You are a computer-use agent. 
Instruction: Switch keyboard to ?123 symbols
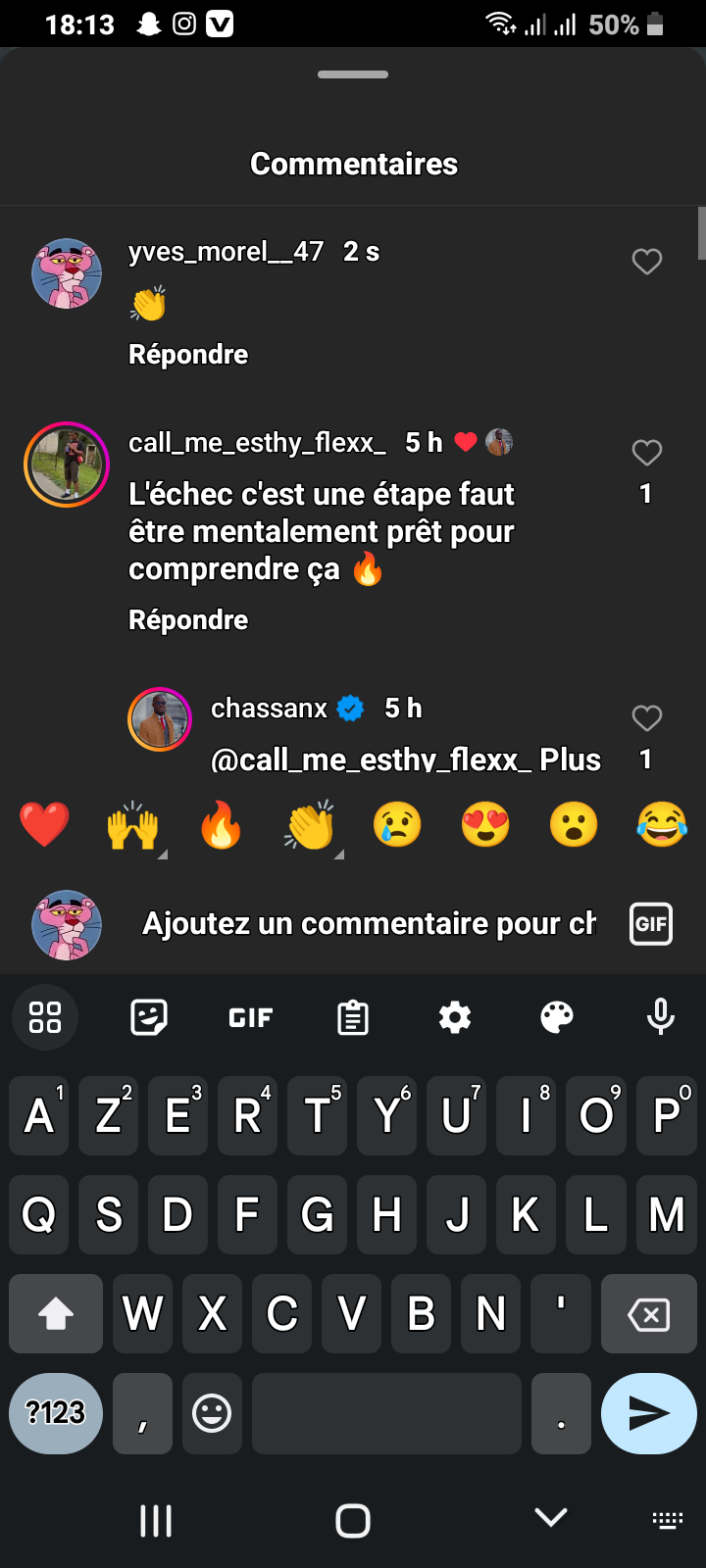pyautogui.click(x=56, y=1412)
